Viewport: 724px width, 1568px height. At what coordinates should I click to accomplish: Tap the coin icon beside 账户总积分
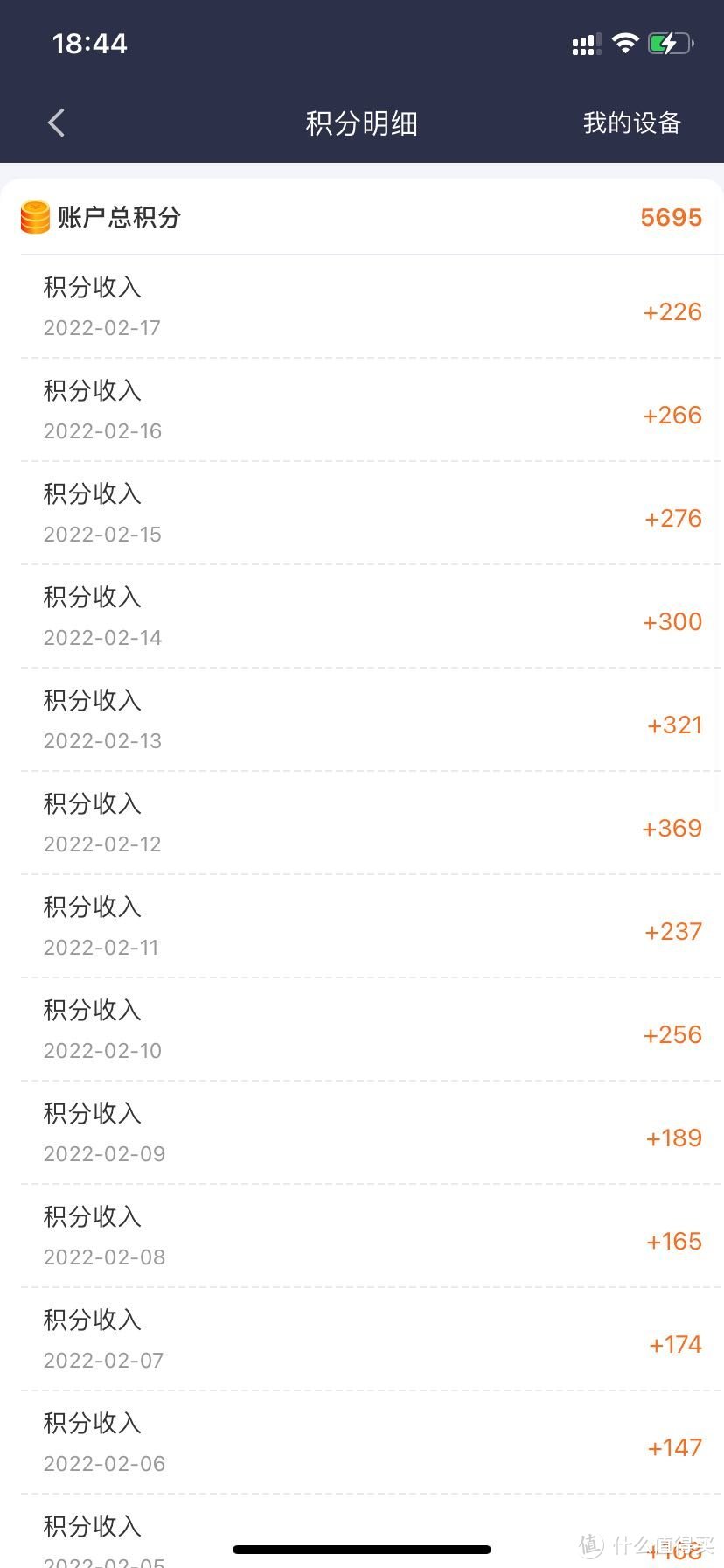(x=33, y=217)
